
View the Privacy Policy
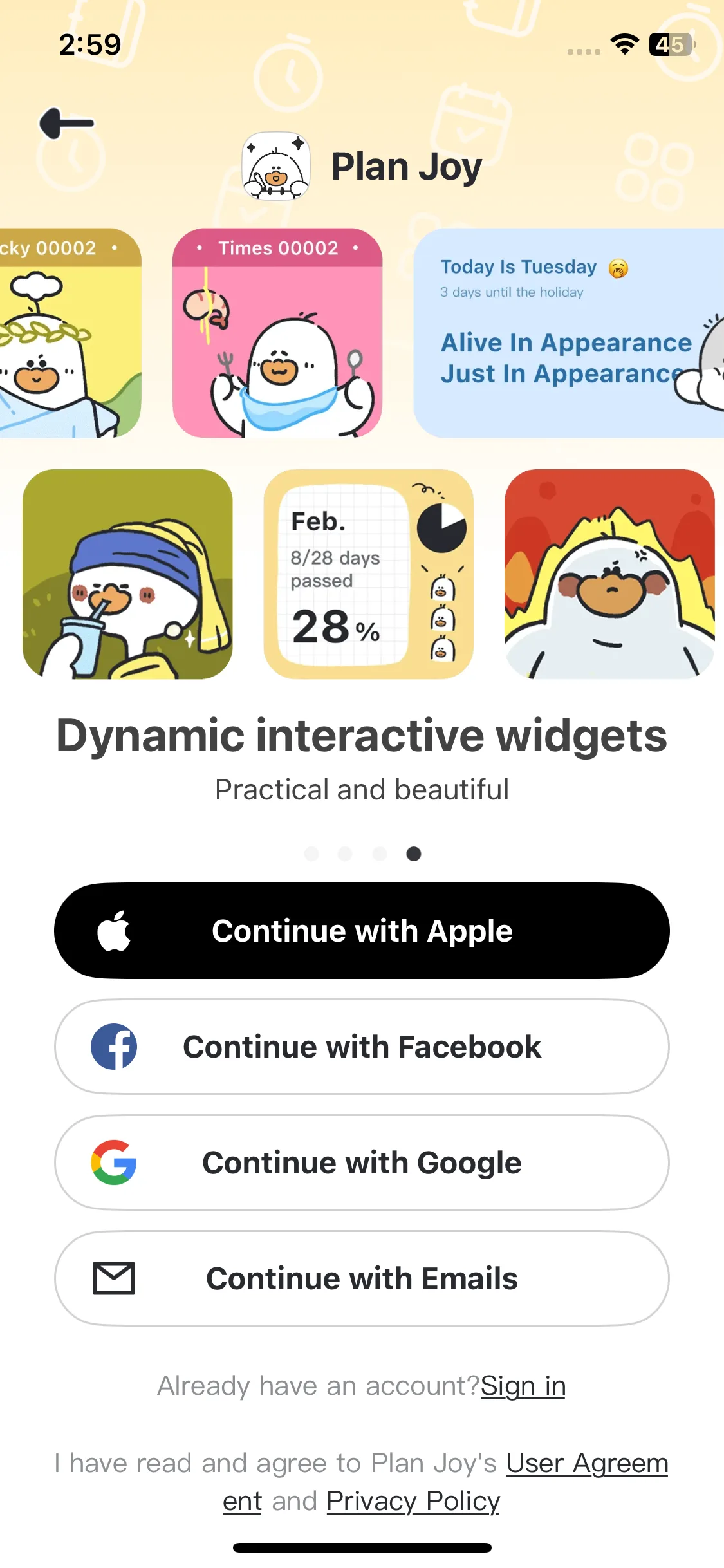(413, 1501)
